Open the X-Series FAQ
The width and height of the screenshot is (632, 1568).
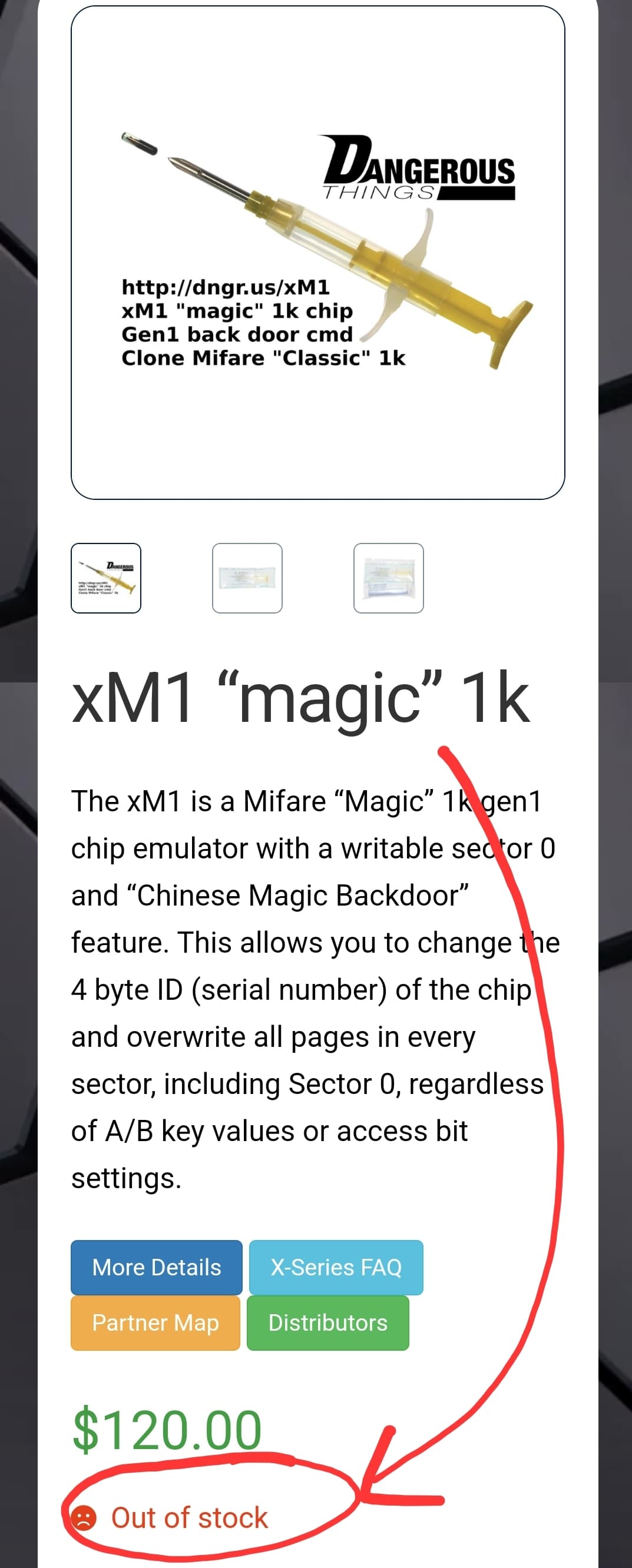click(x=336, y=1268)
